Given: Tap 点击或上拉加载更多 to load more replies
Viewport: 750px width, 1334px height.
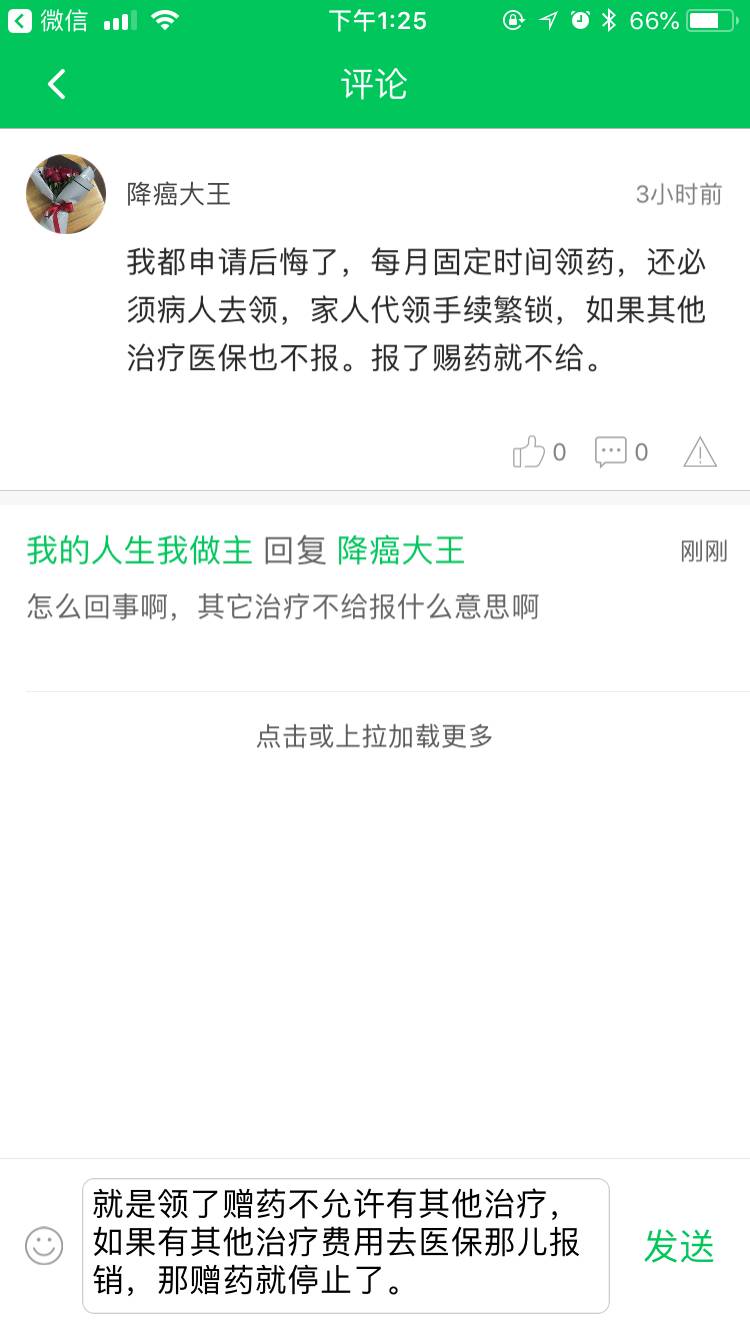Looking at the screenshot, I should pyautogui.click(x=375, y=737).
